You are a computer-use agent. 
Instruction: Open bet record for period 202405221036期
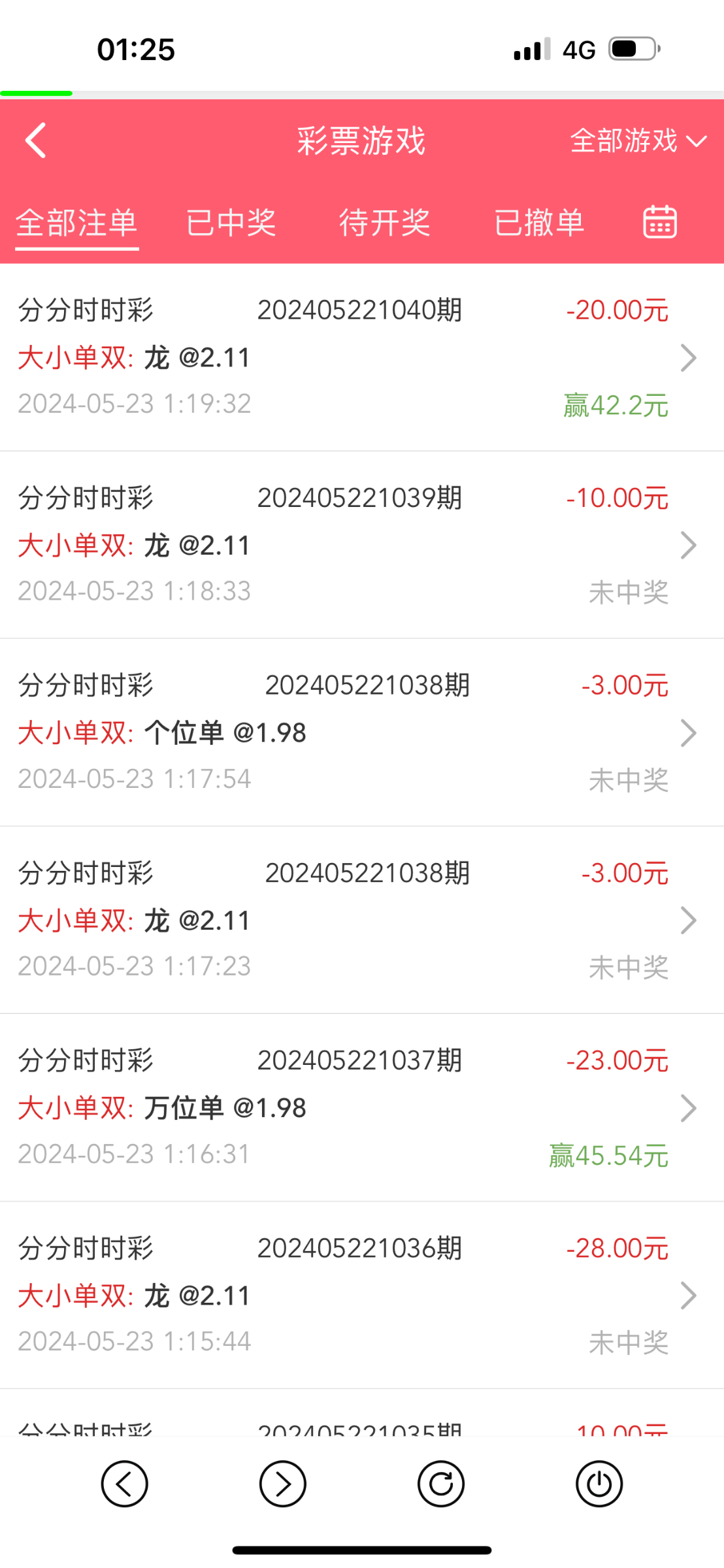361,1295
